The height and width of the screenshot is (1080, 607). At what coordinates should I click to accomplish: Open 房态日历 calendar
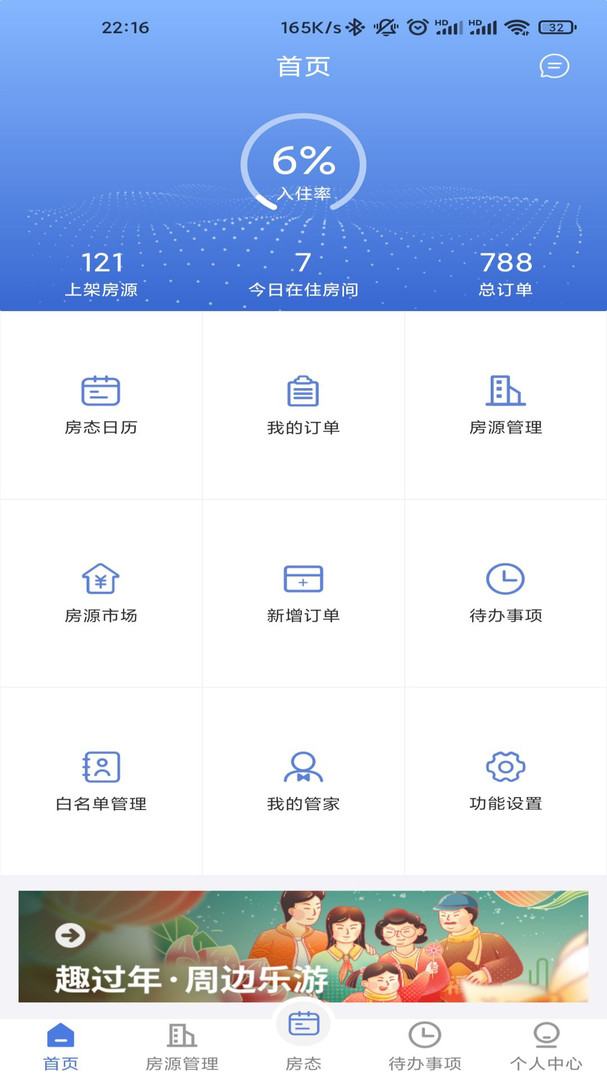point(101,405)
